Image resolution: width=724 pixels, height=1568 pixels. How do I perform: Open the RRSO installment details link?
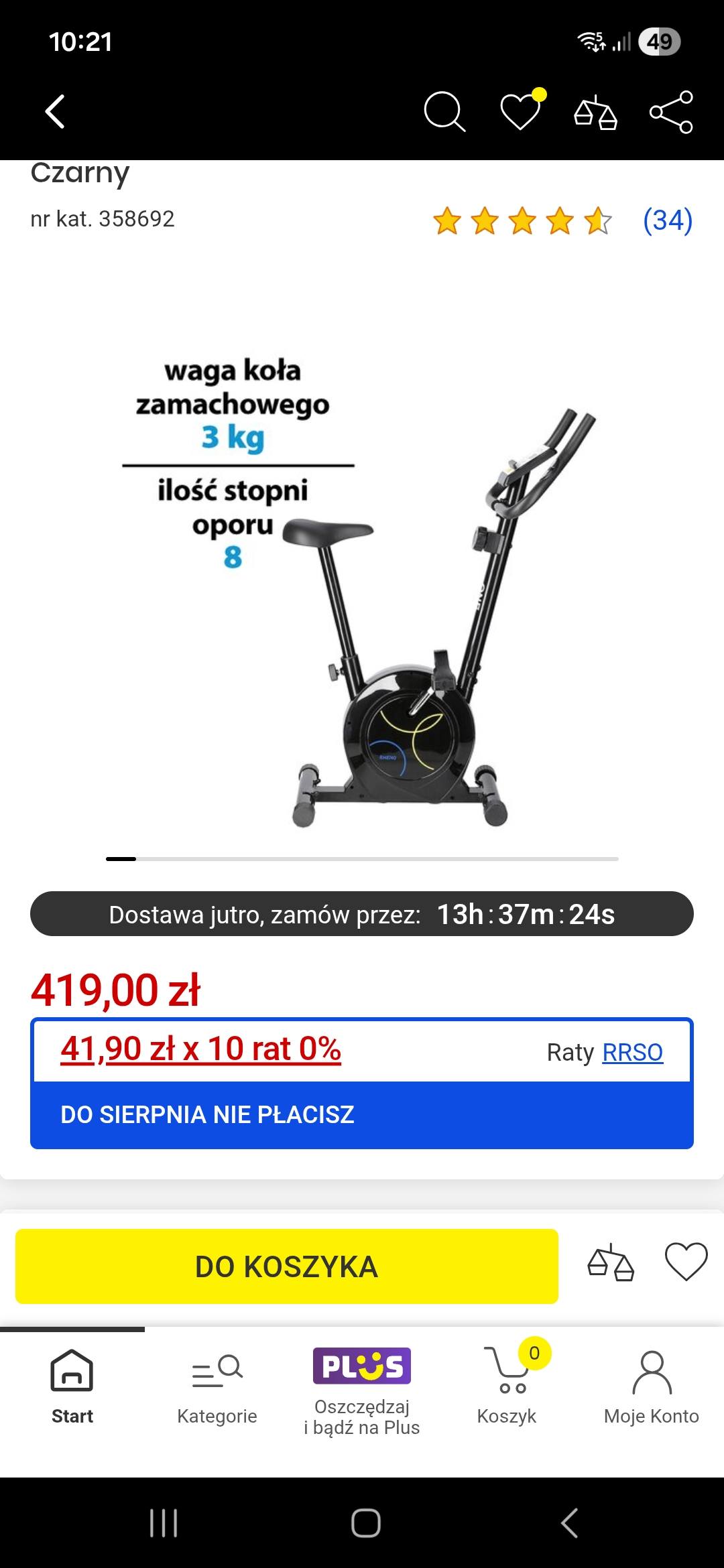click(x=632, y=1052)
